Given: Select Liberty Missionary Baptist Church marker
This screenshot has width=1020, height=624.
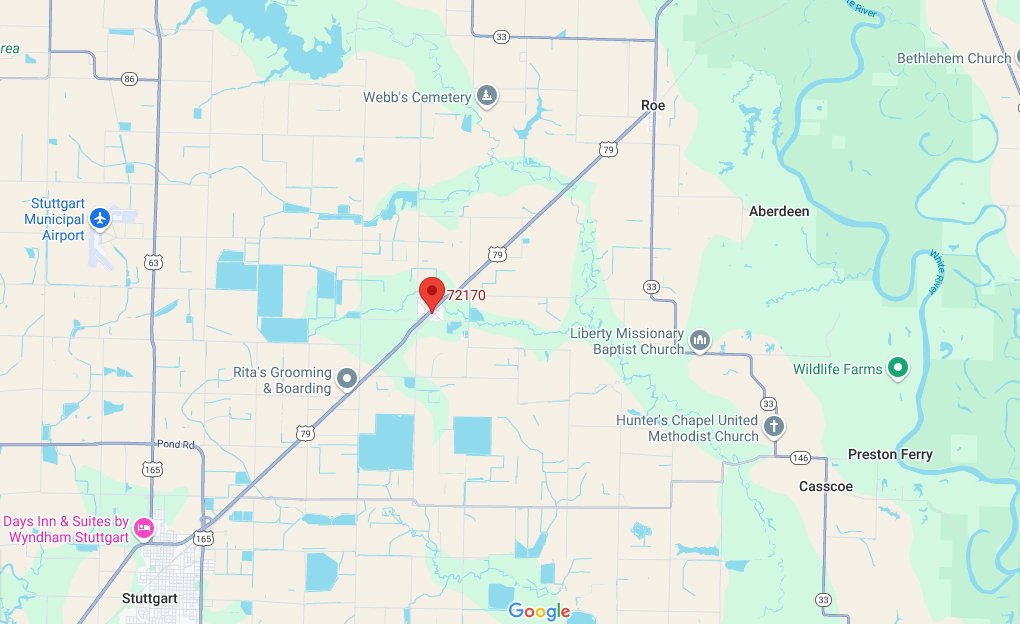Looking at the screenshot, I should click(700, 341).
